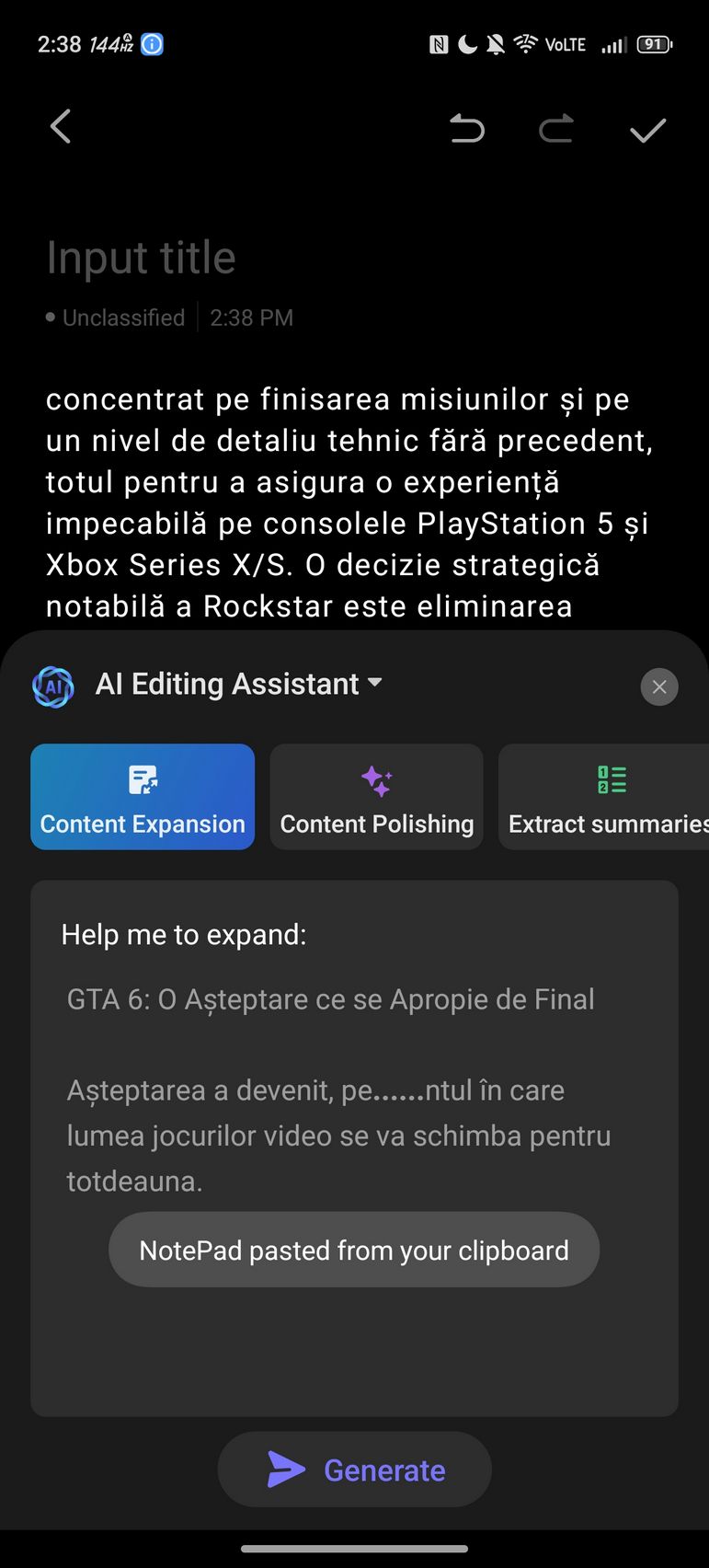Tap the Input title field
709x1568 pixels.
point(142,258)
